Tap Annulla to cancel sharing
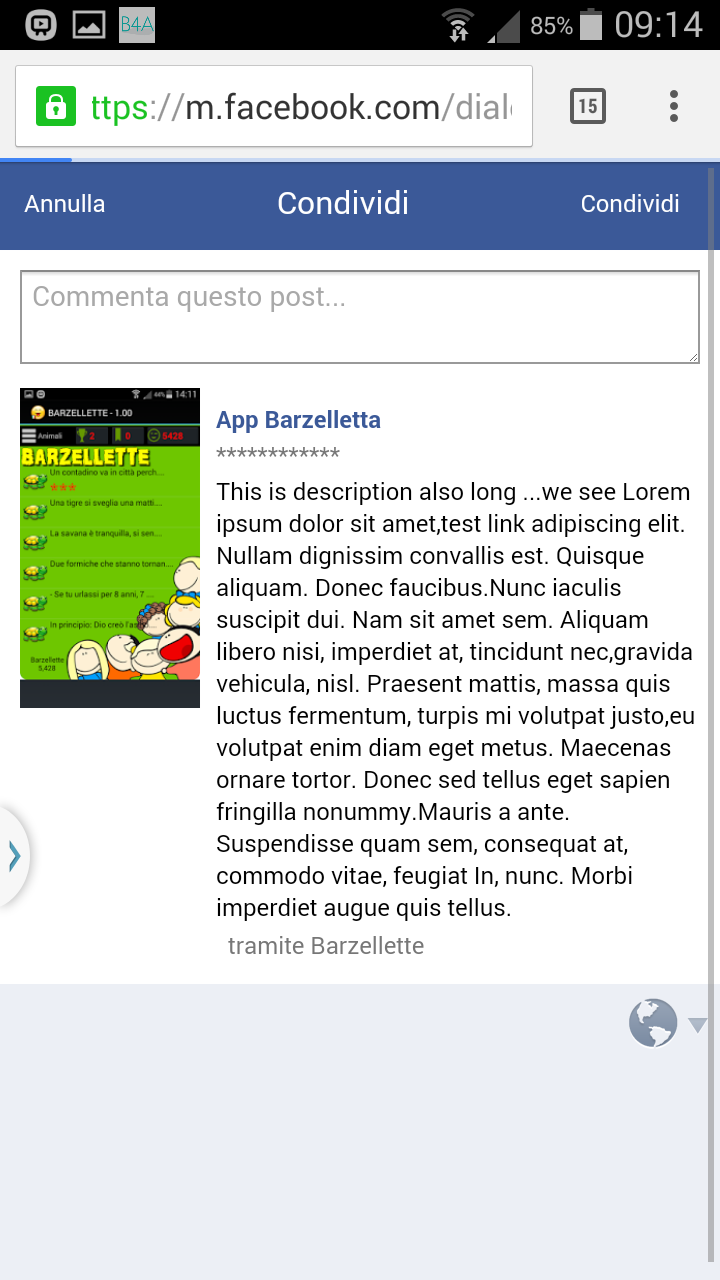 point(65,204)
